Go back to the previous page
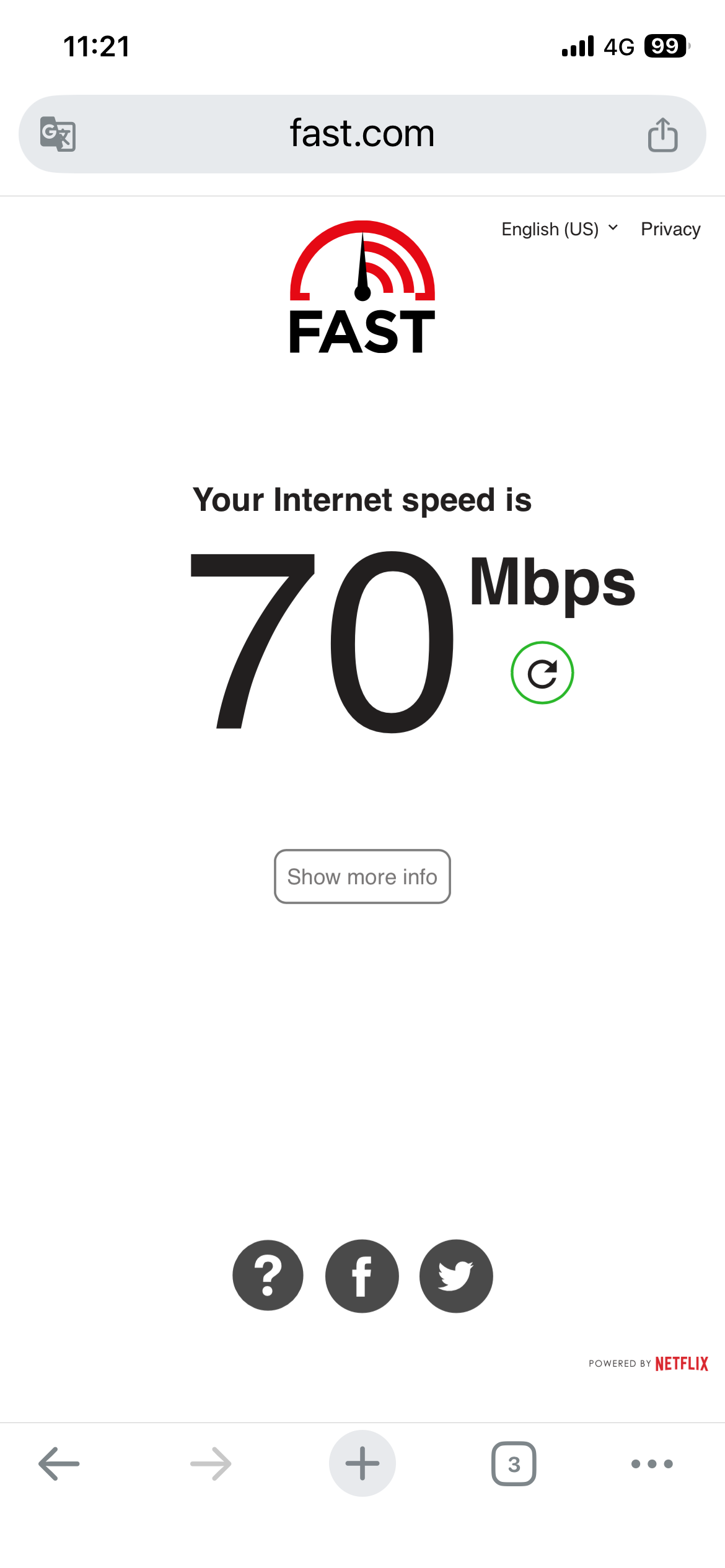 click(59, 1464)
